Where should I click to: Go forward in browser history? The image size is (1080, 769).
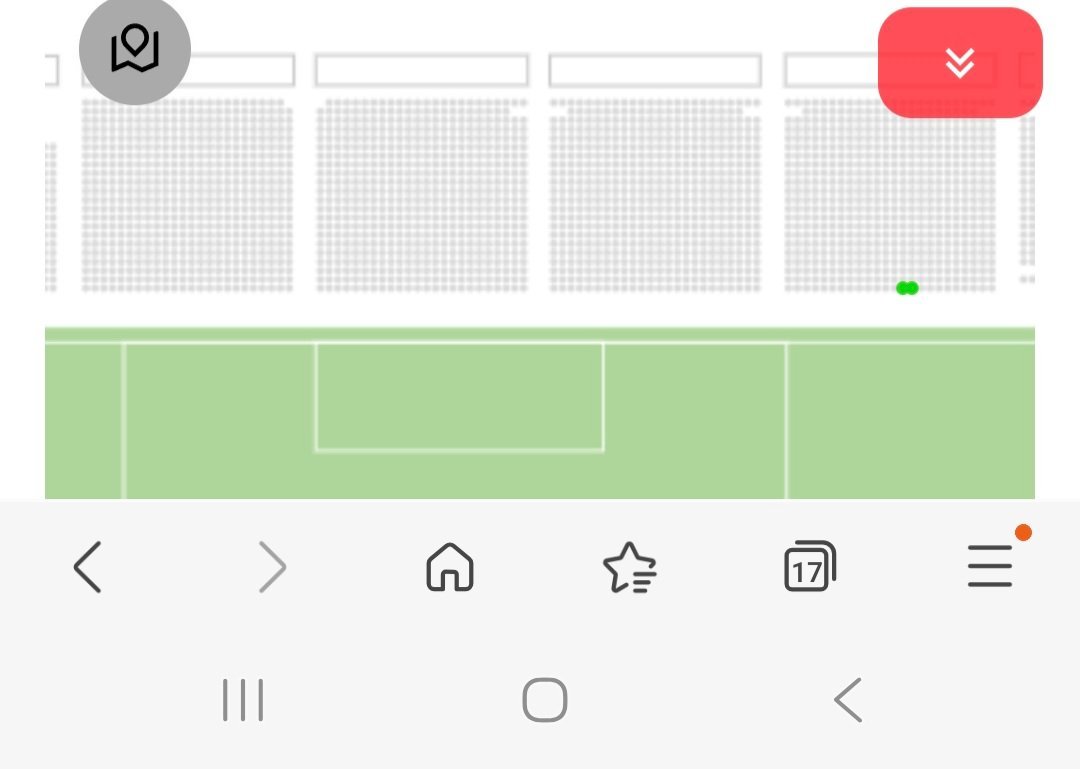pos(272,568)
